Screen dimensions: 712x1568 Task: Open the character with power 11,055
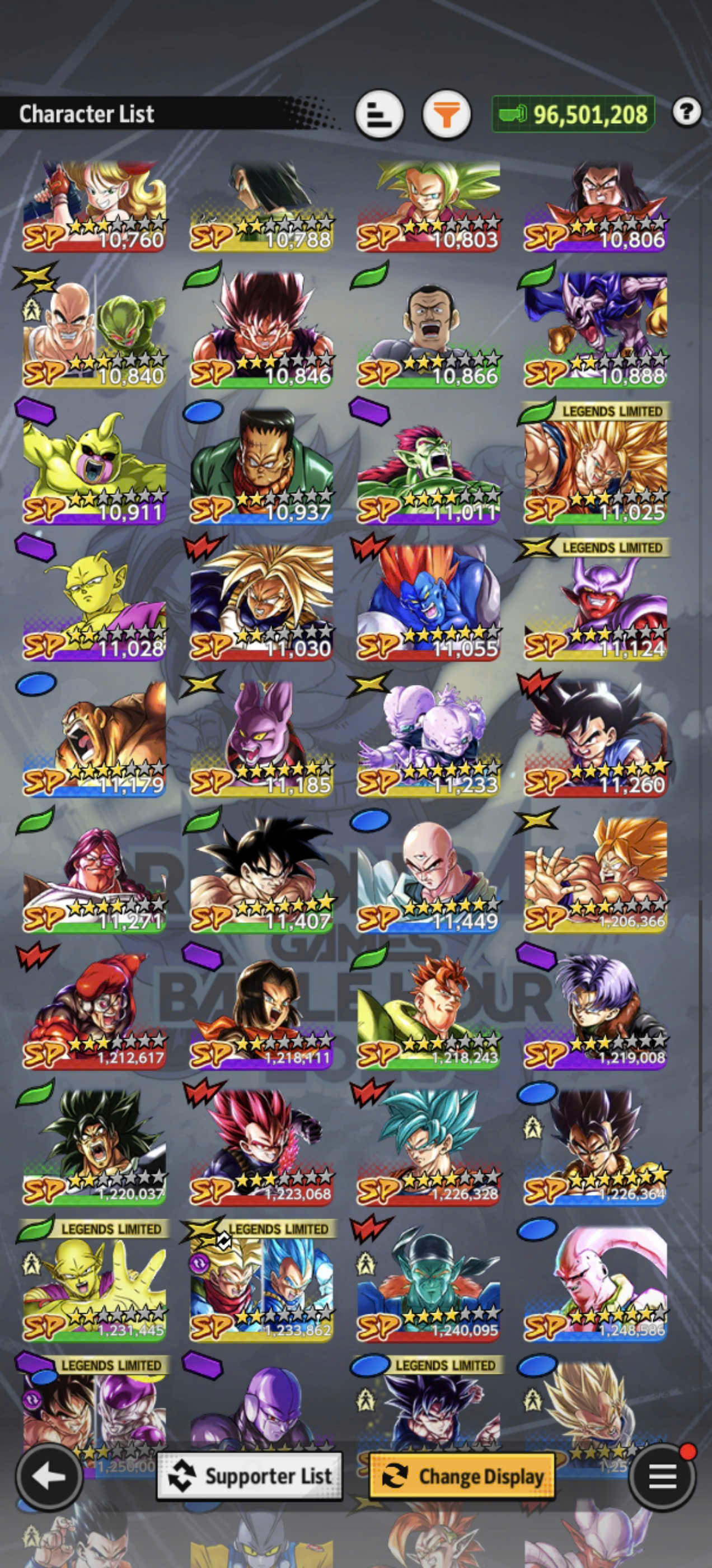click(428, 603)
